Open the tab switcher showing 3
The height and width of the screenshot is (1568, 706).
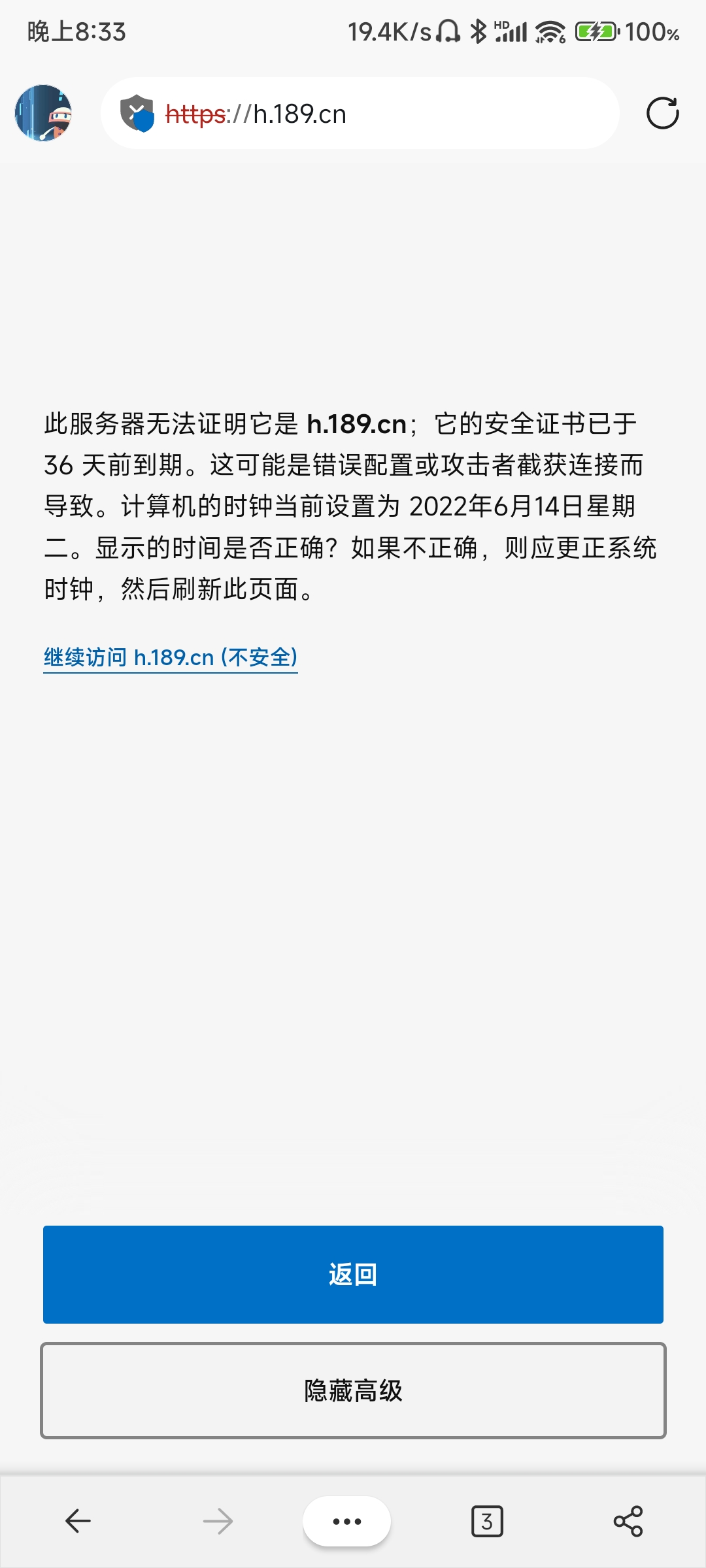click(x=487, y=1521)
